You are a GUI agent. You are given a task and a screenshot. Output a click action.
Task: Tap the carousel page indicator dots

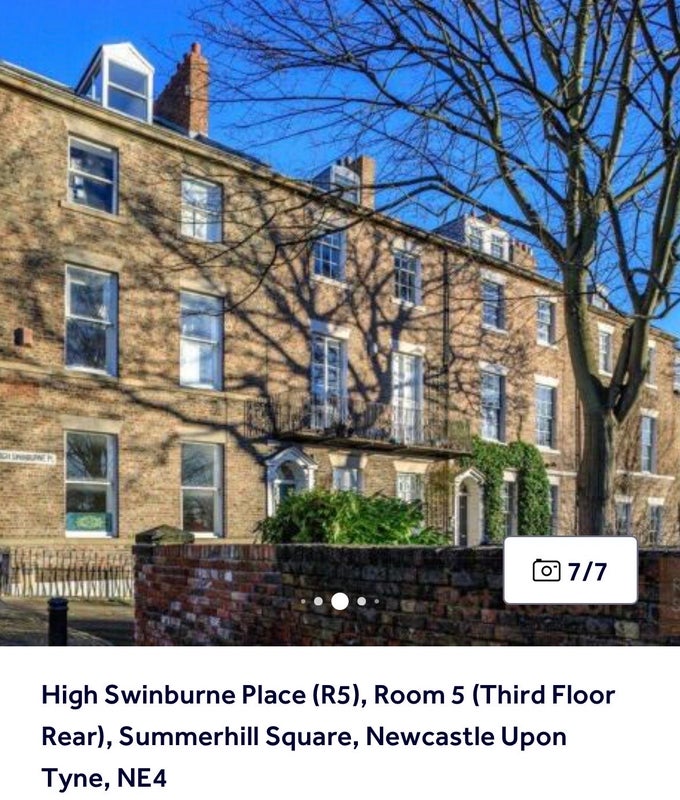[340, 601]
